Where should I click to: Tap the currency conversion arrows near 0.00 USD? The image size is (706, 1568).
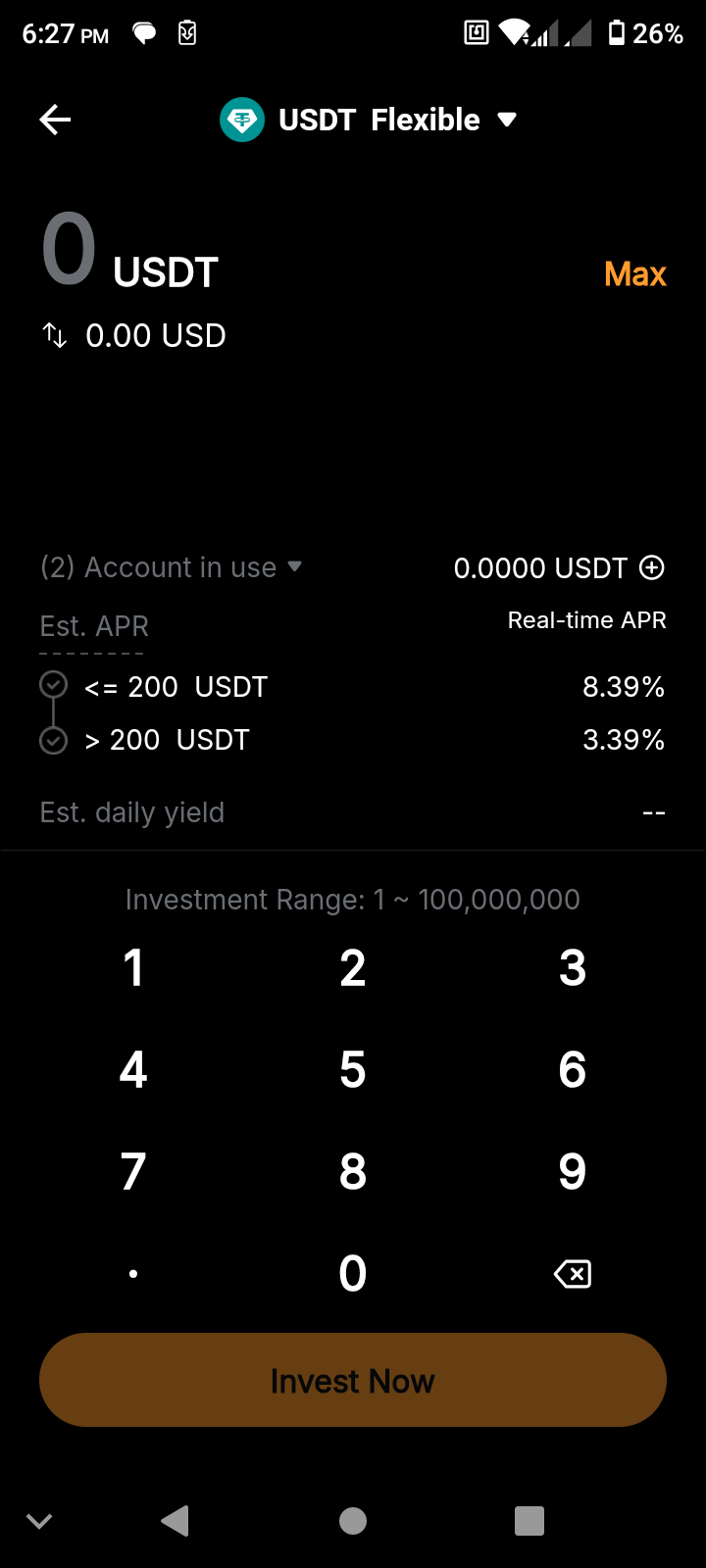pyautogui.click(x=55, y=335)
